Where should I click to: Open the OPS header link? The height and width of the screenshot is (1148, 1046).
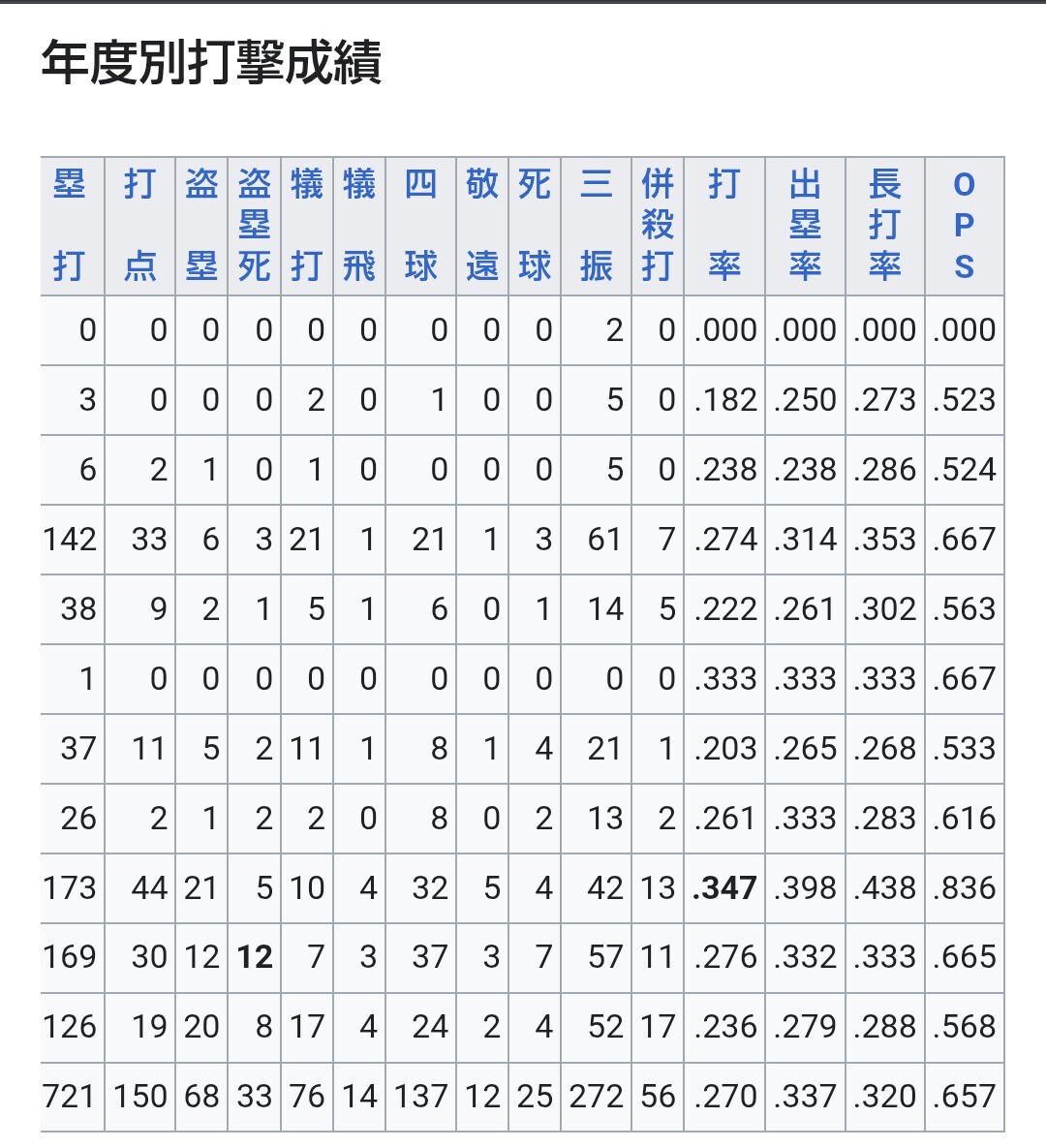pyautogui.click(x=964, y=225)
